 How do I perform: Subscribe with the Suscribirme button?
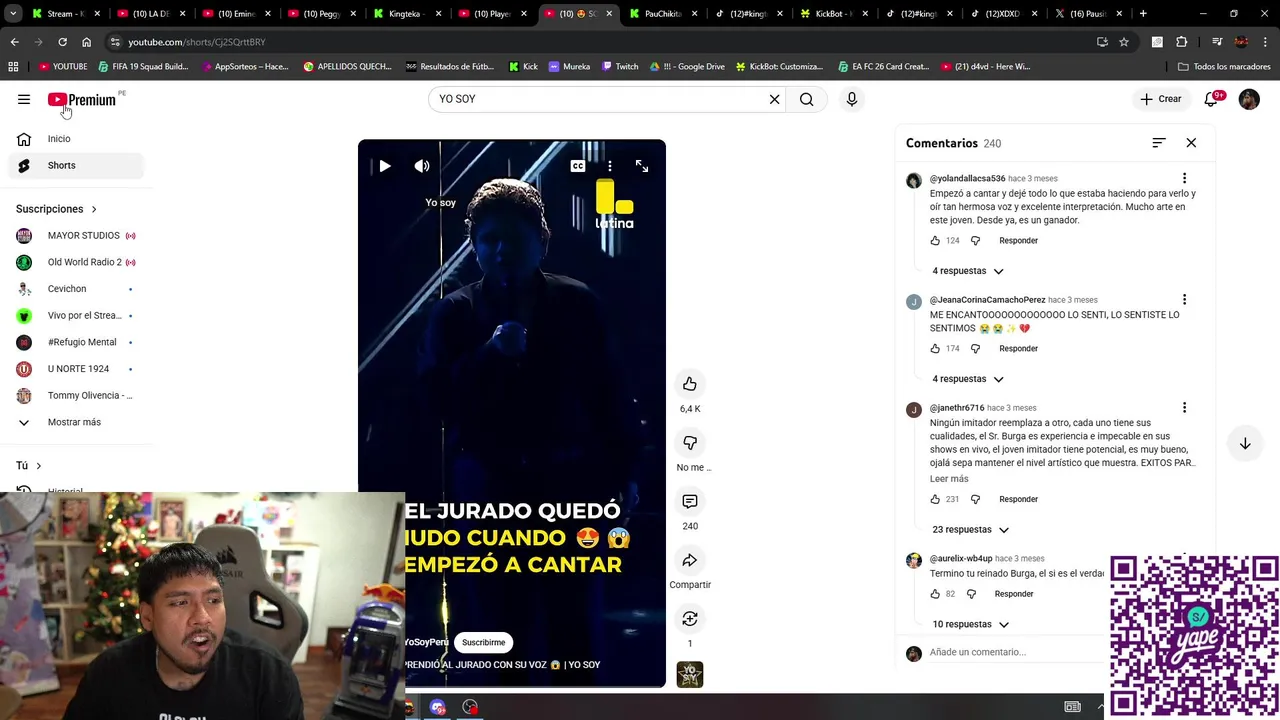pos(483,642)
